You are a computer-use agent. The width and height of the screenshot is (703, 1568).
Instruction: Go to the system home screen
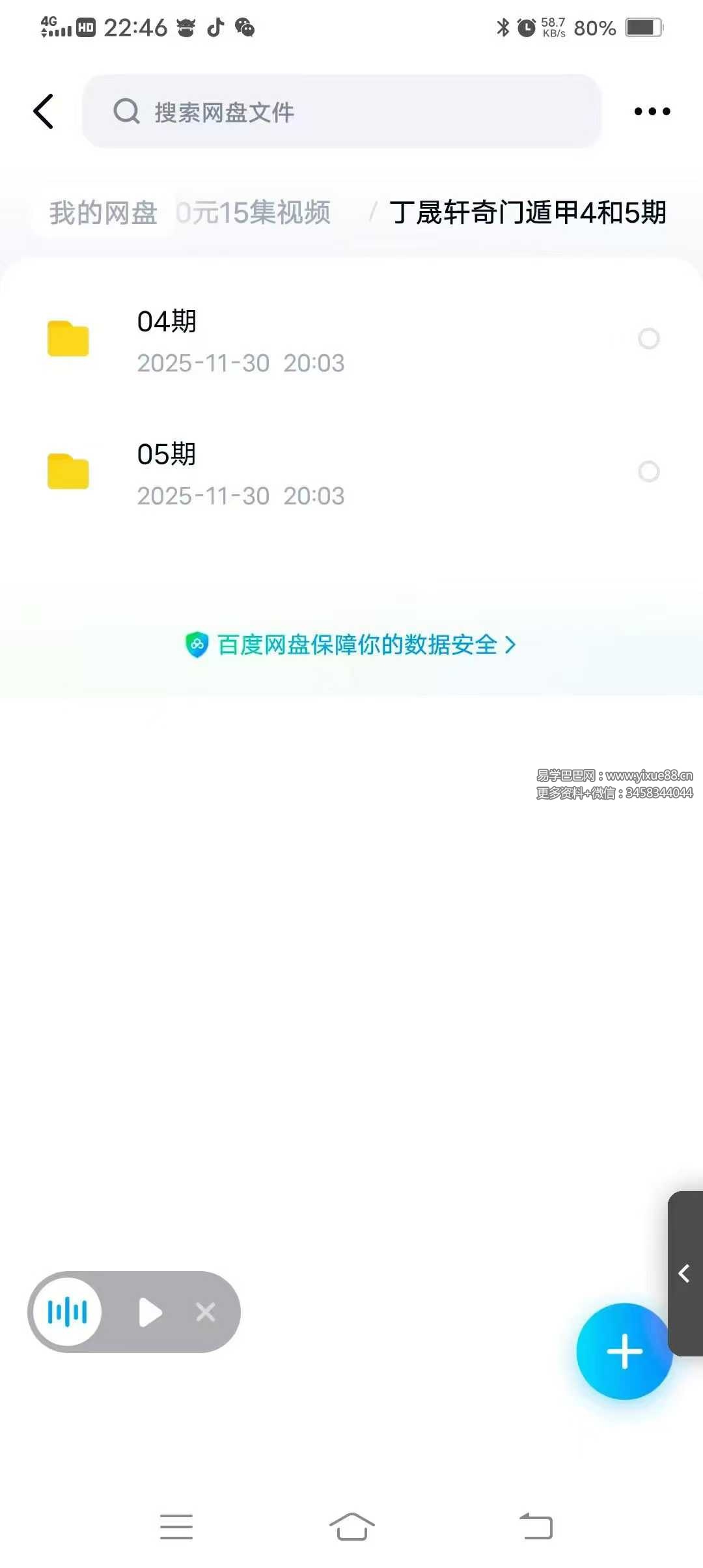tap(351, 1526)
